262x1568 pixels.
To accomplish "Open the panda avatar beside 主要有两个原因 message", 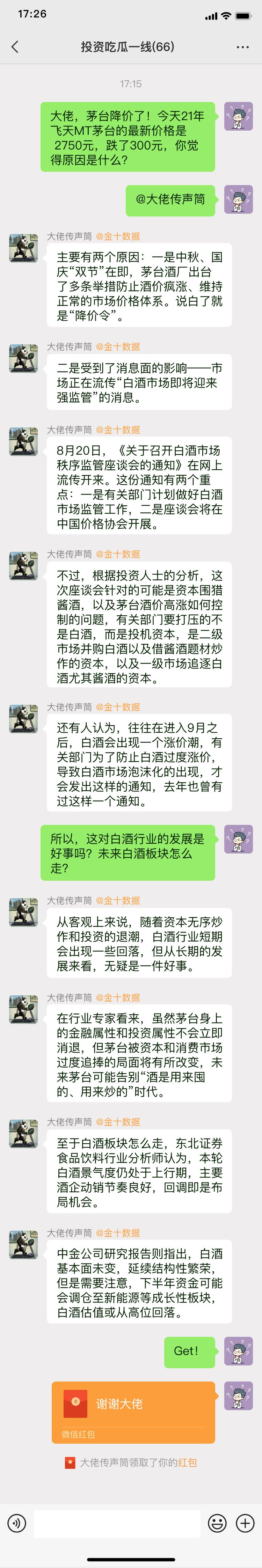I will [x=23, y=248].
